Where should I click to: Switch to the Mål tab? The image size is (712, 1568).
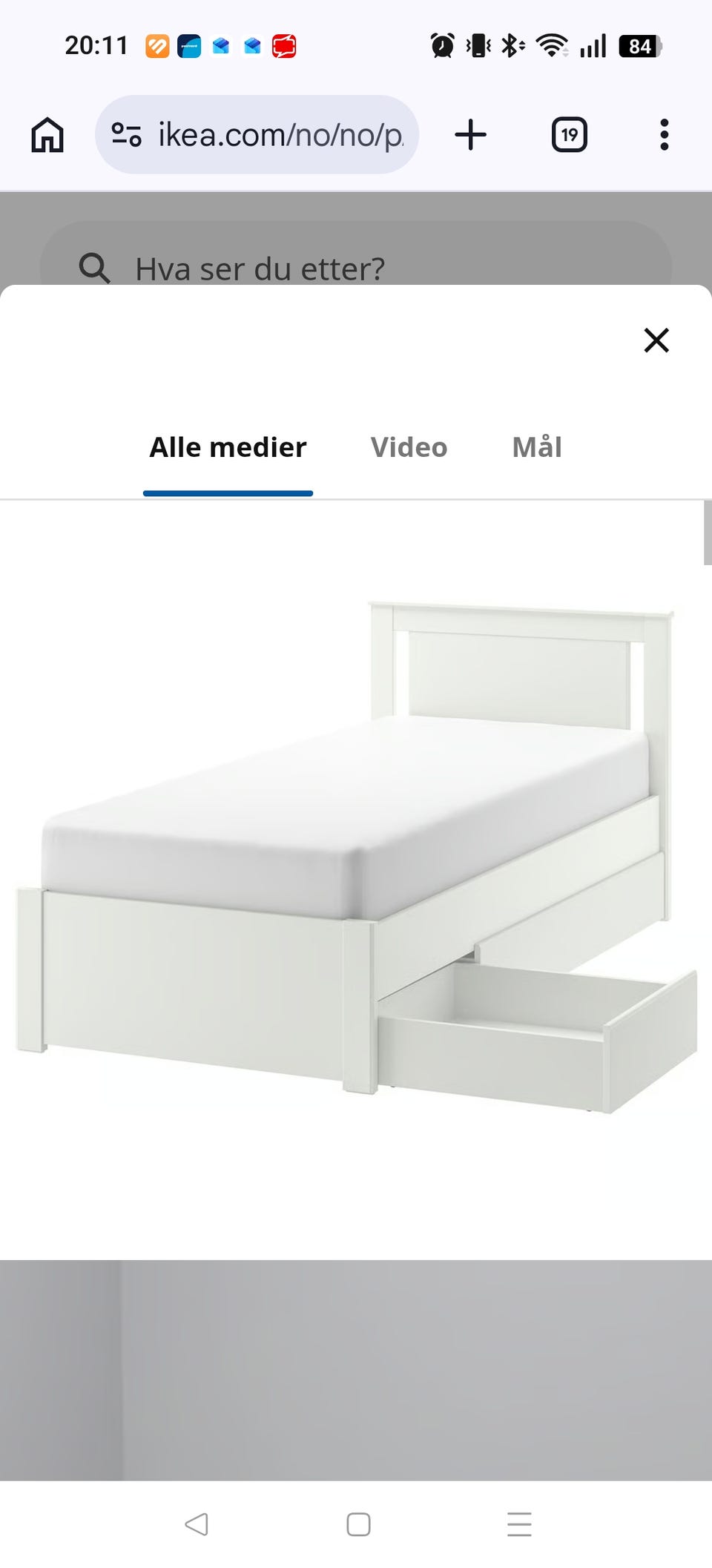(536, 447)
